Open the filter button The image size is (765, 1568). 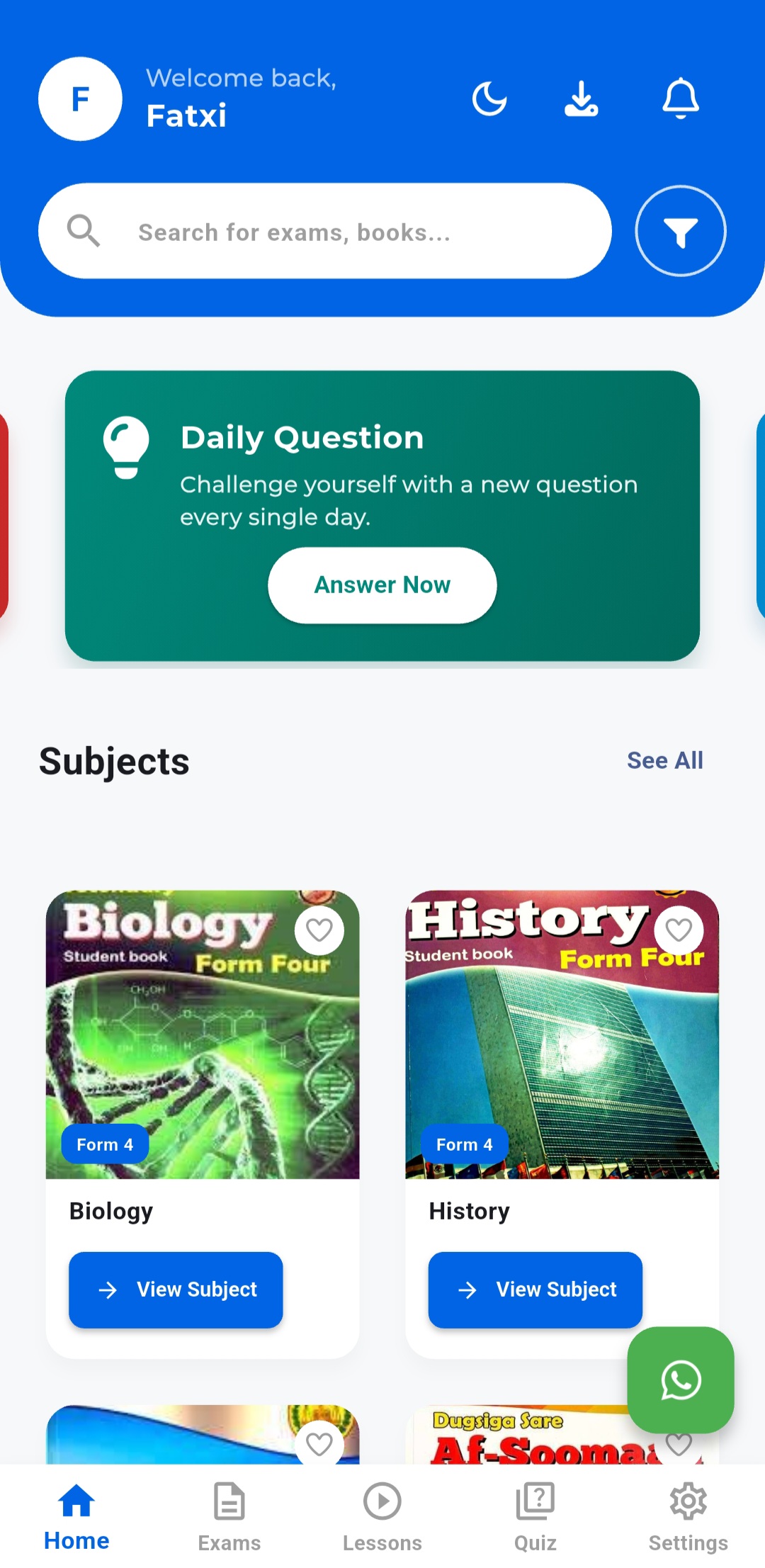click(680, 231)
